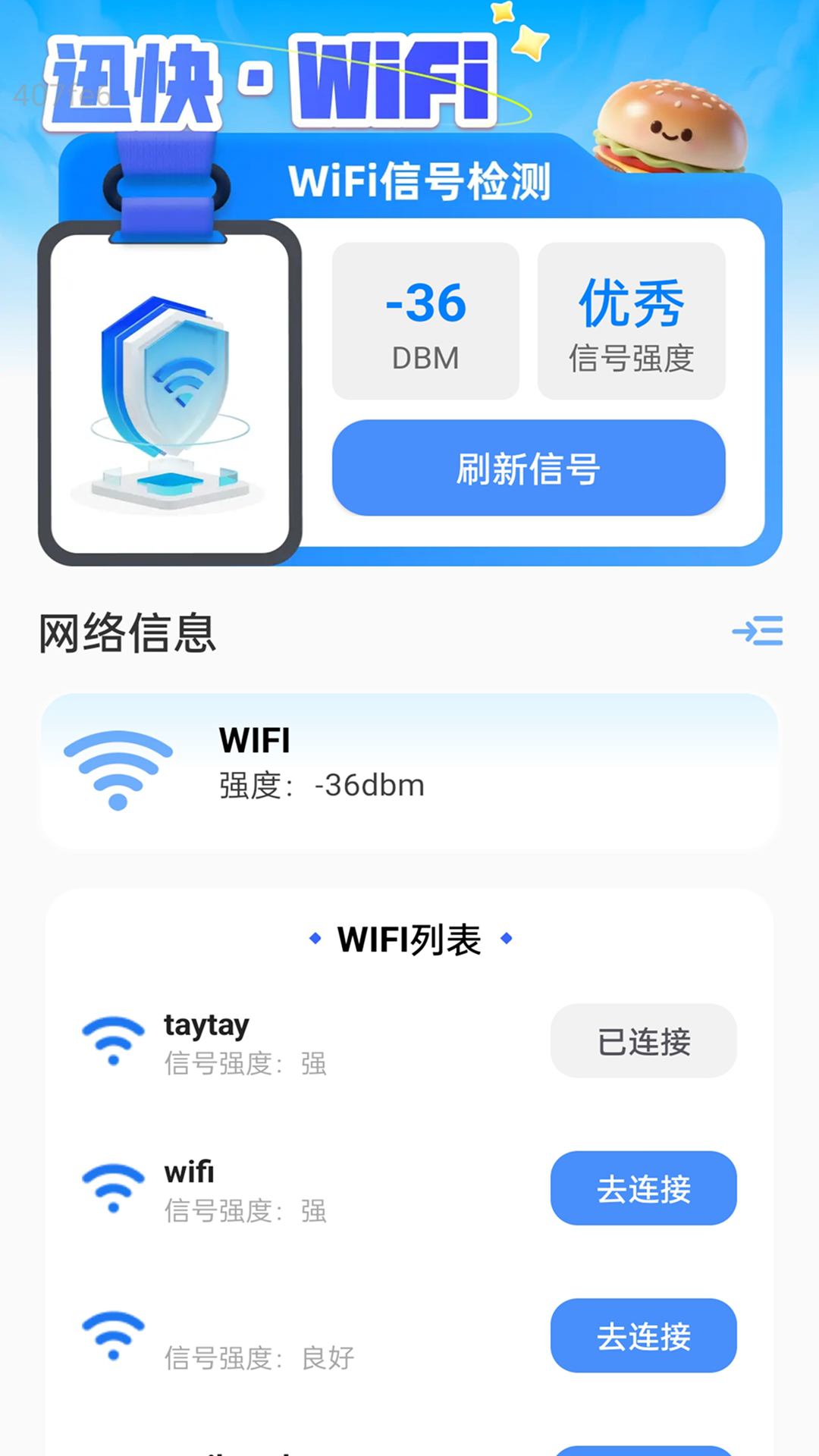Select the weakest WiFi icon at bottom

(x=113, y=1335)
